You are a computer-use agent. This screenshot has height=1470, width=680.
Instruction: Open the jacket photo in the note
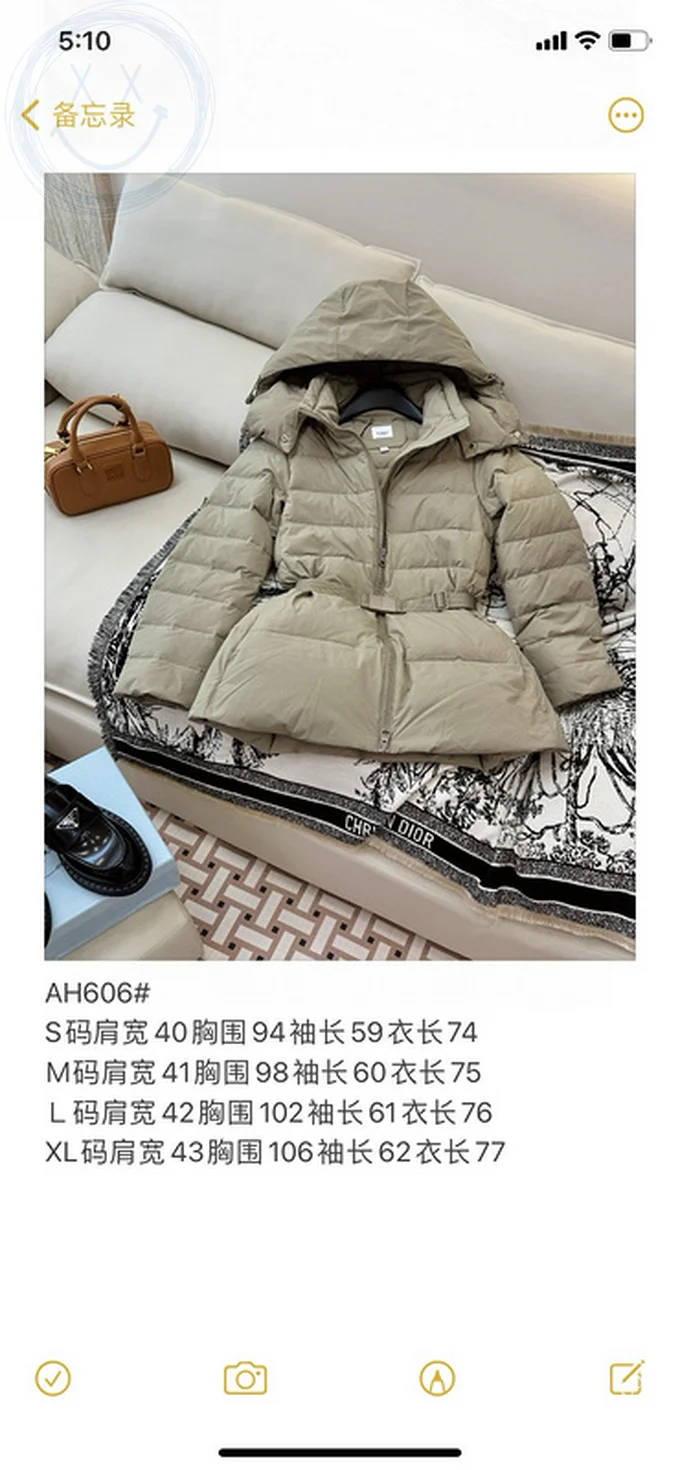pyautogui.click(x=340, y=566)
